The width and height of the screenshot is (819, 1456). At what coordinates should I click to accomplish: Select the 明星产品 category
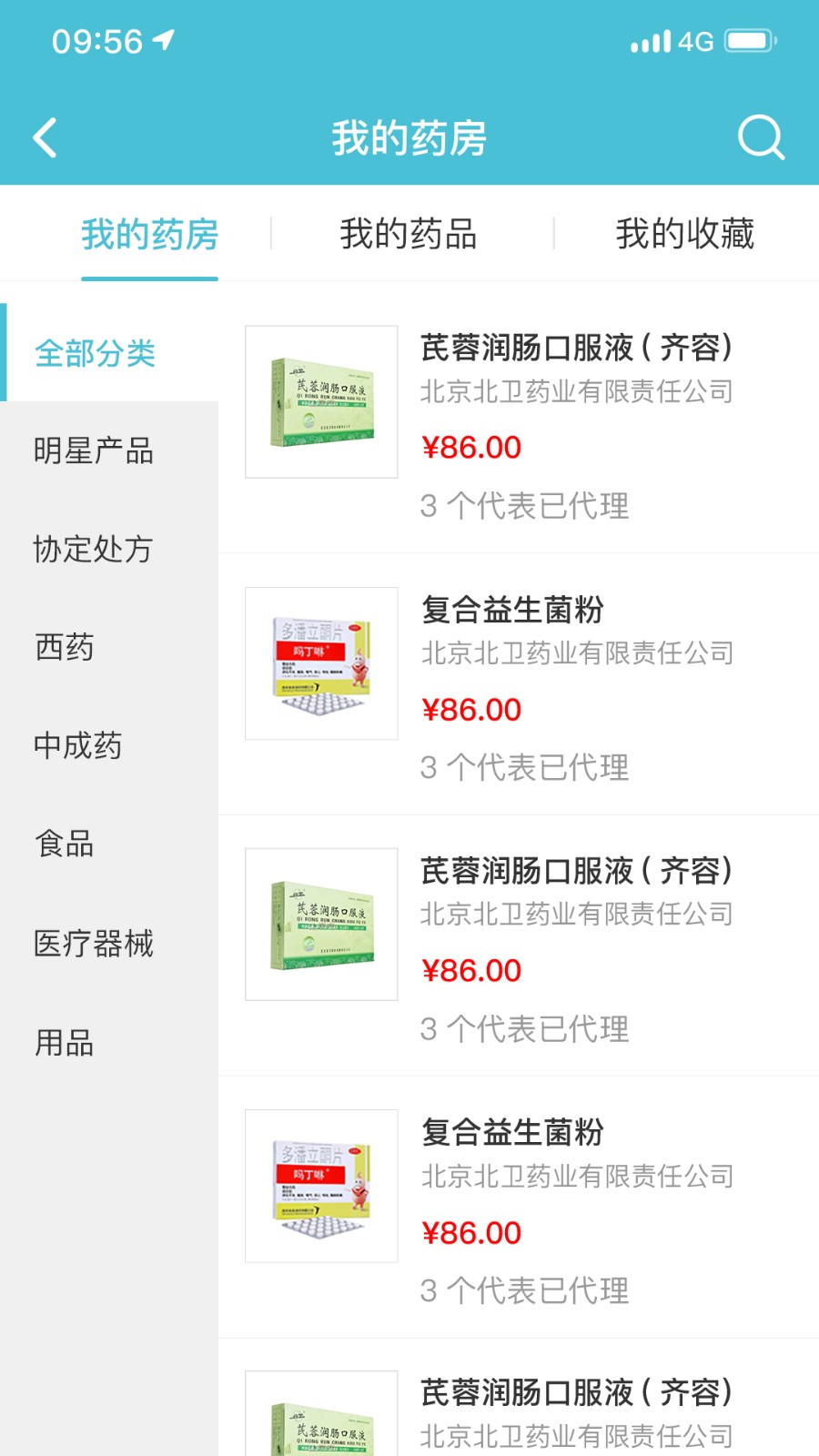pos(95,450)
